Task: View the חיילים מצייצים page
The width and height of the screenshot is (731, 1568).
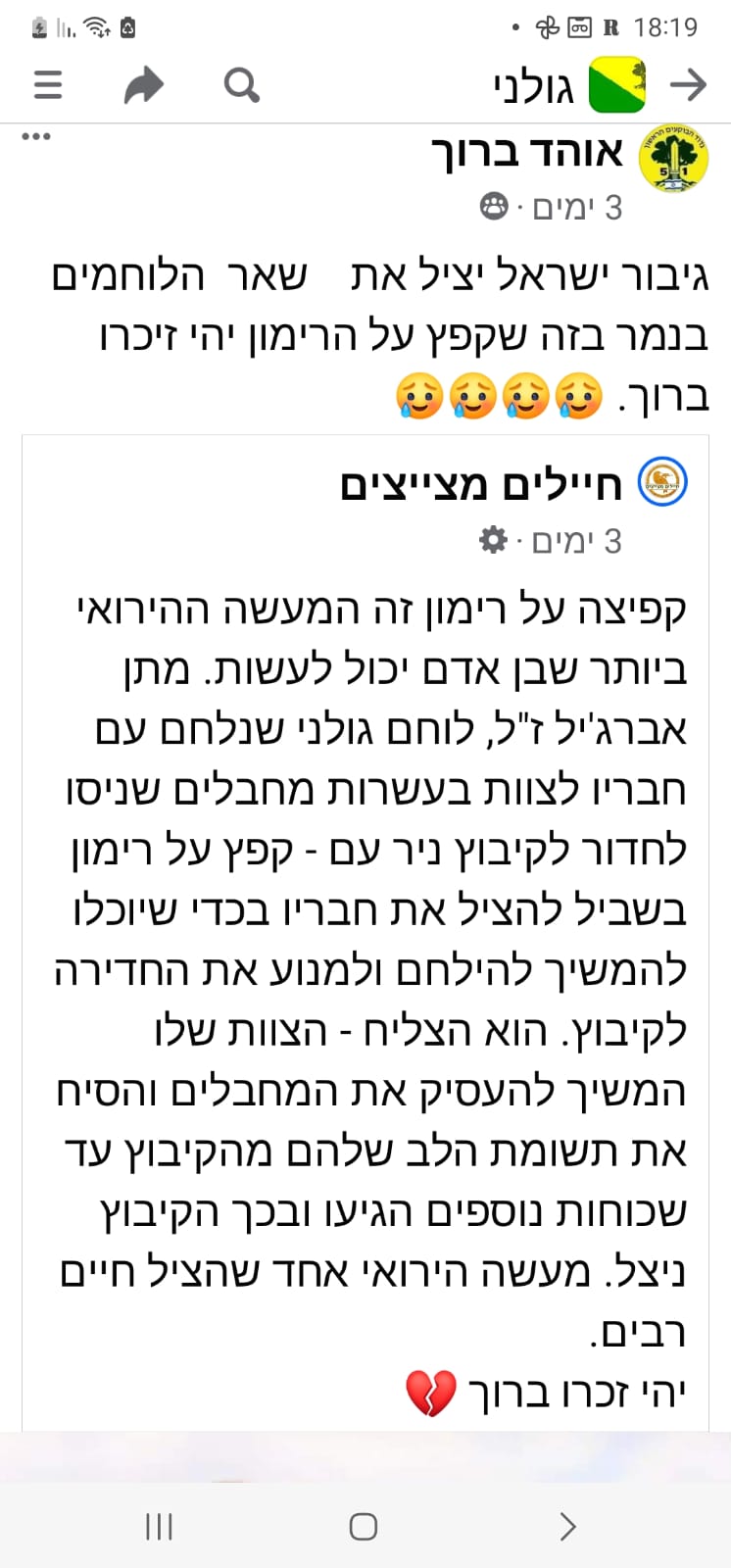Action: point(481,485)
